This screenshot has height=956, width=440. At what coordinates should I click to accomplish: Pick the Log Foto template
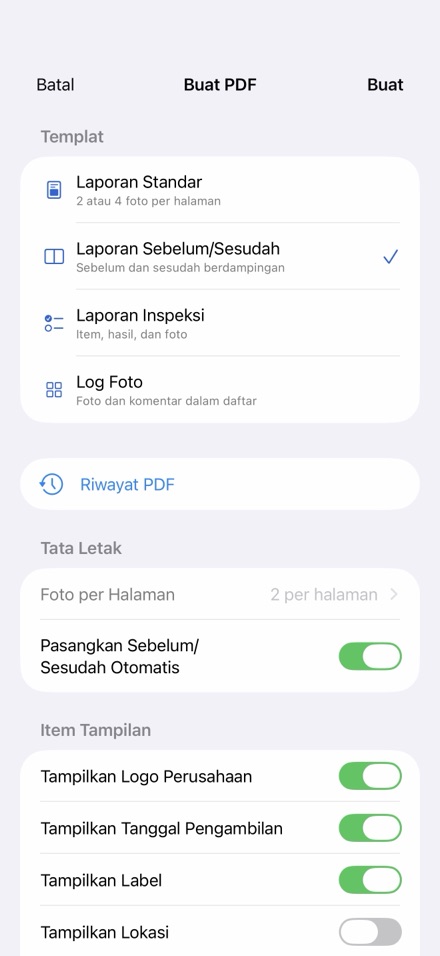point(220,390)
